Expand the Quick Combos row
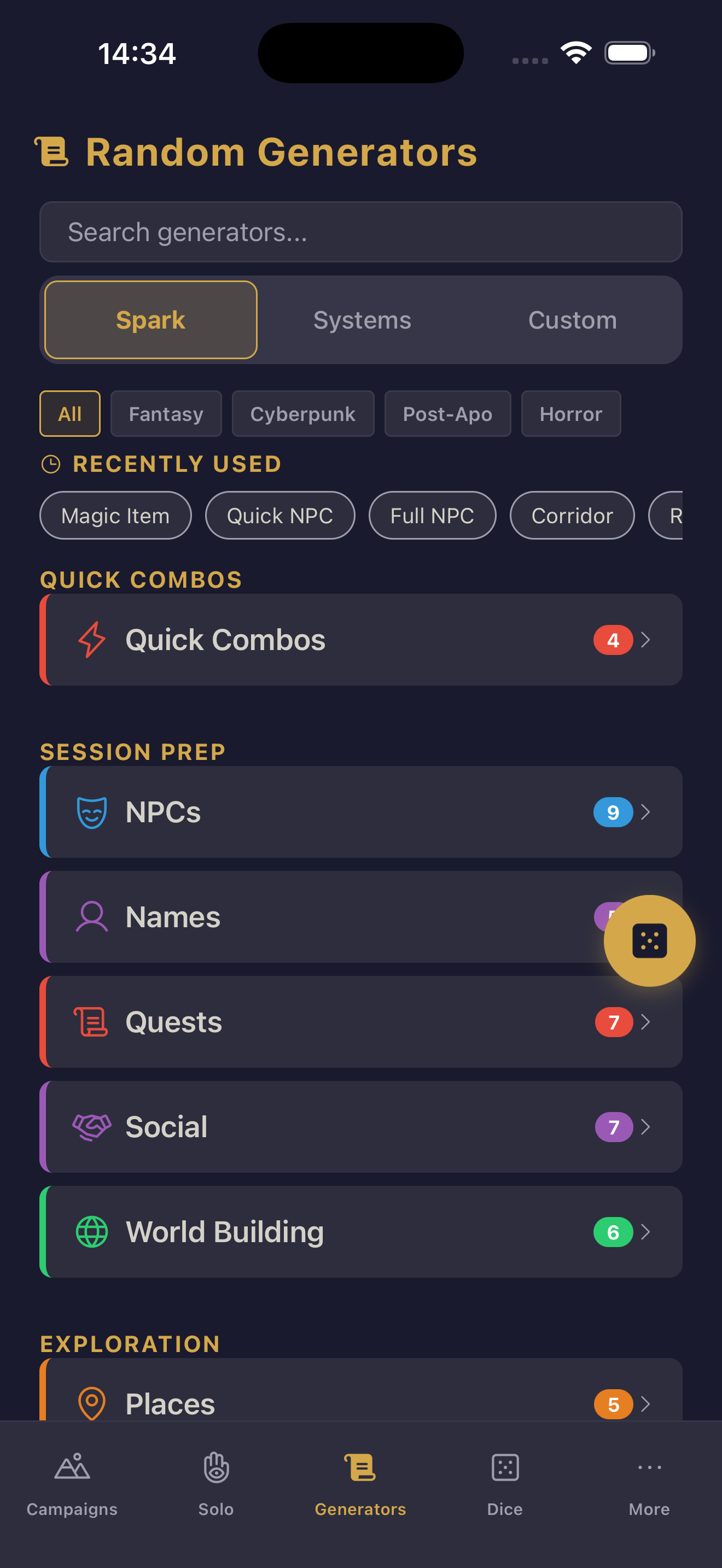Screen dimensions: 722x1568 (x=360, y=640)
